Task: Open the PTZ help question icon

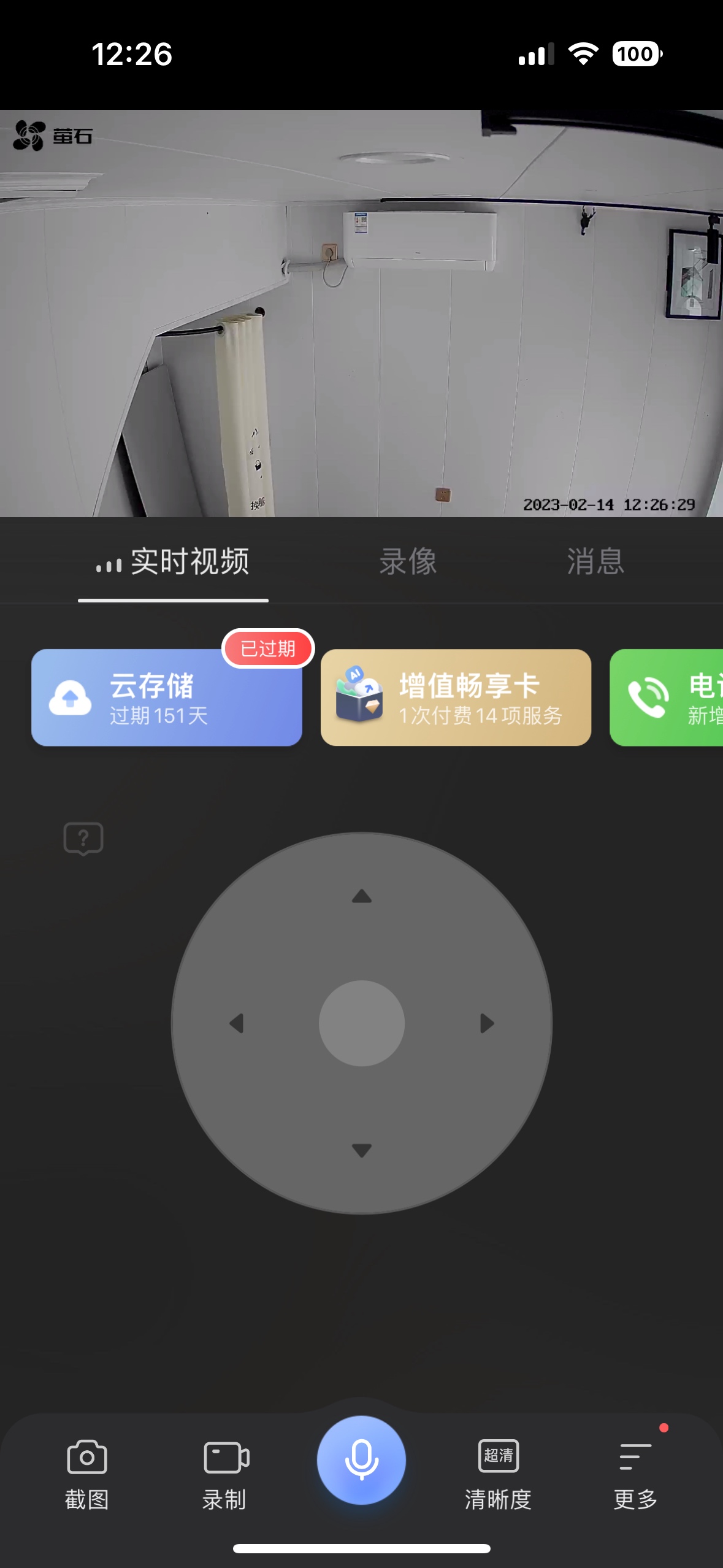Action: click(x=83, y=838)
